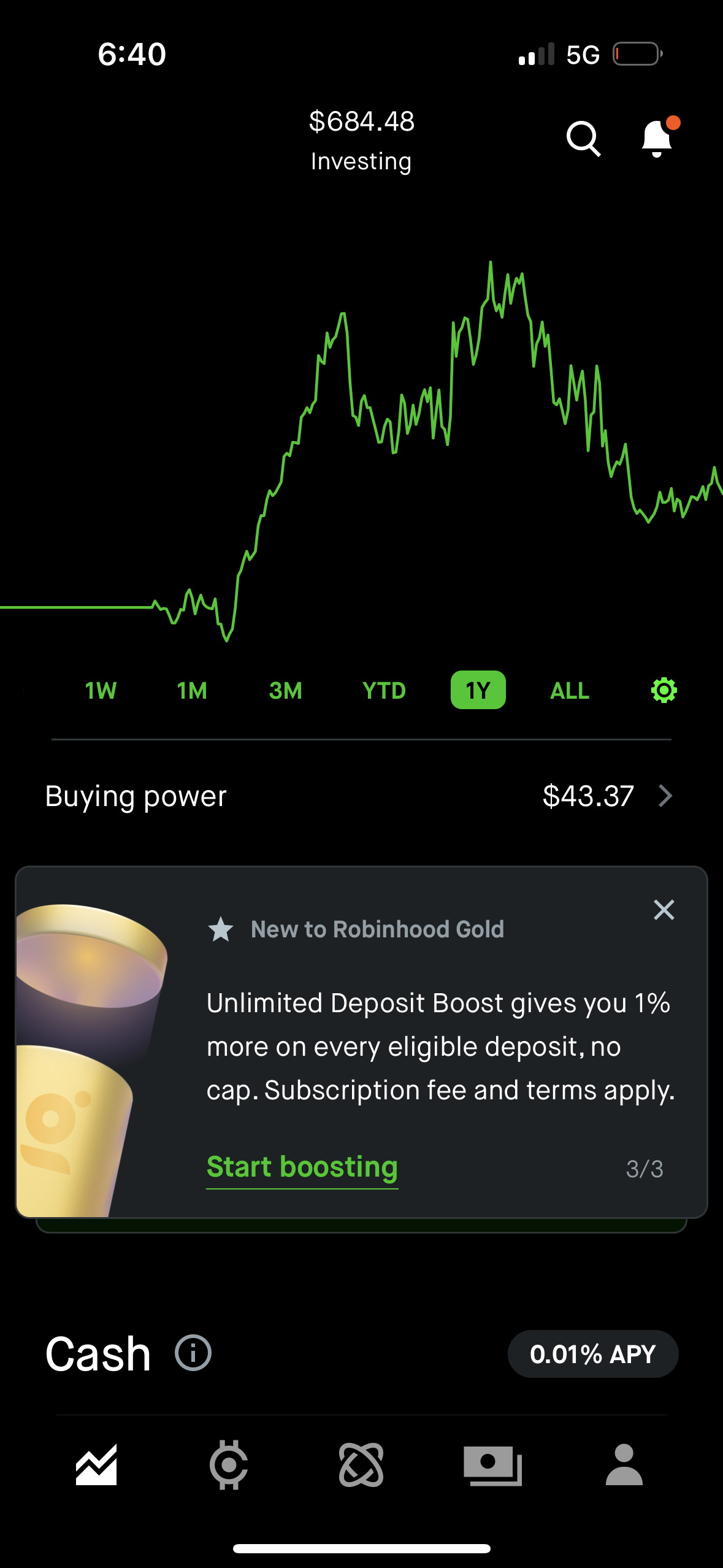The height and width of the screenshot is (1568, 723).
Task: Select the 1M chart timeframe
Action: 191,690
